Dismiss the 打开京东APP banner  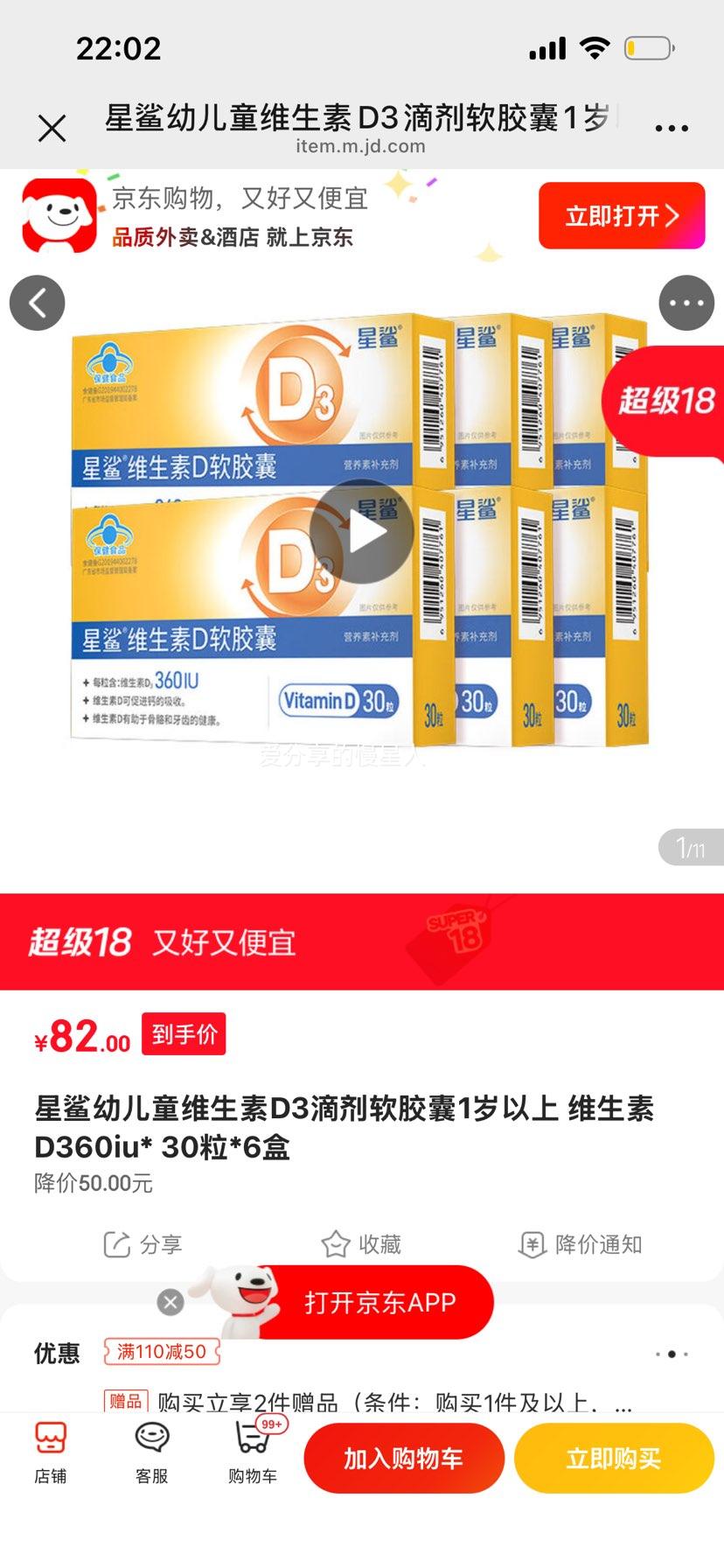[171, 1302]
